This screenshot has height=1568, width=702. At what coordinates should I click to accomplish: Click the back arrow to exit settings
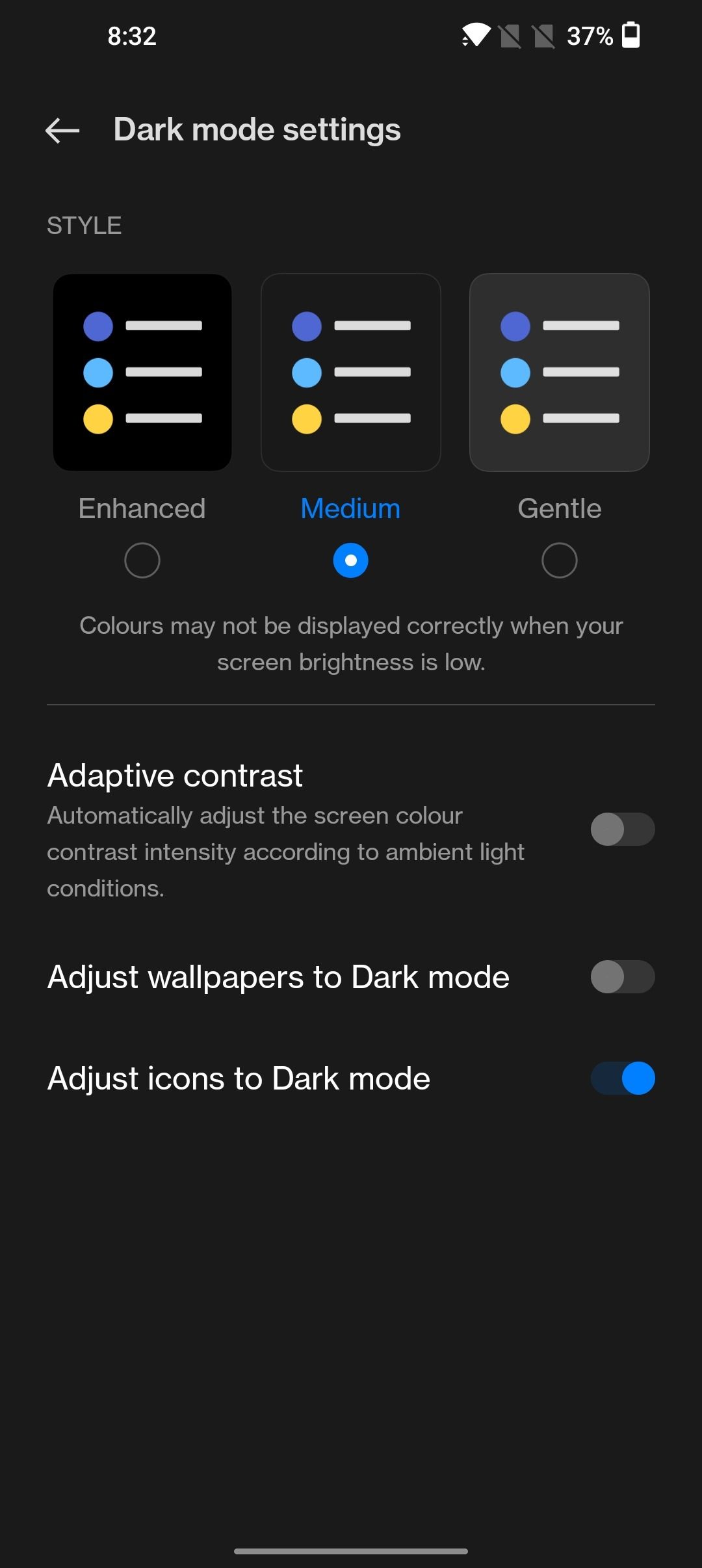pyautogui.click(x=61, y=131)
